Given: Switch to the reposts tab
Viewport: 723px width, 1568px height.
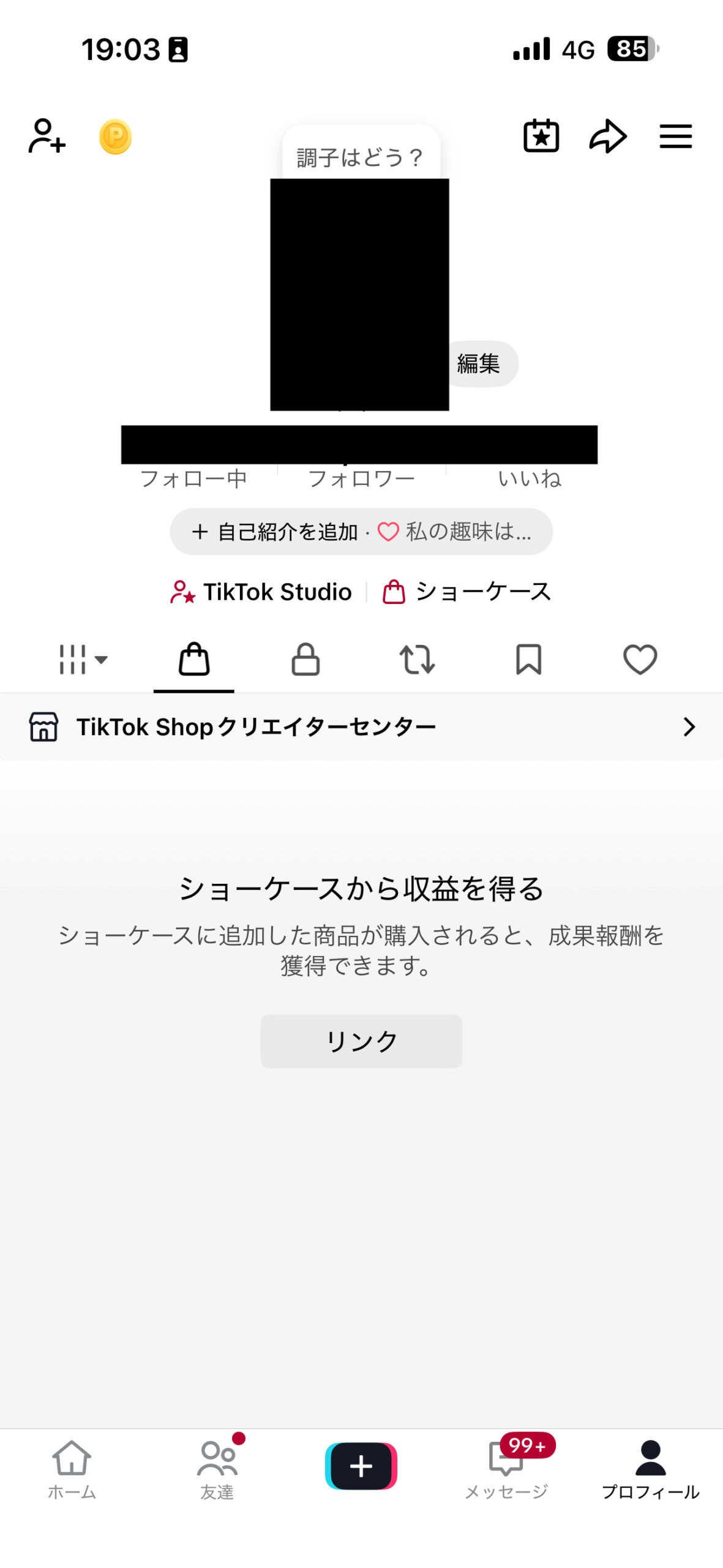Looking at the screenshot, I should [x=417, y=659].
